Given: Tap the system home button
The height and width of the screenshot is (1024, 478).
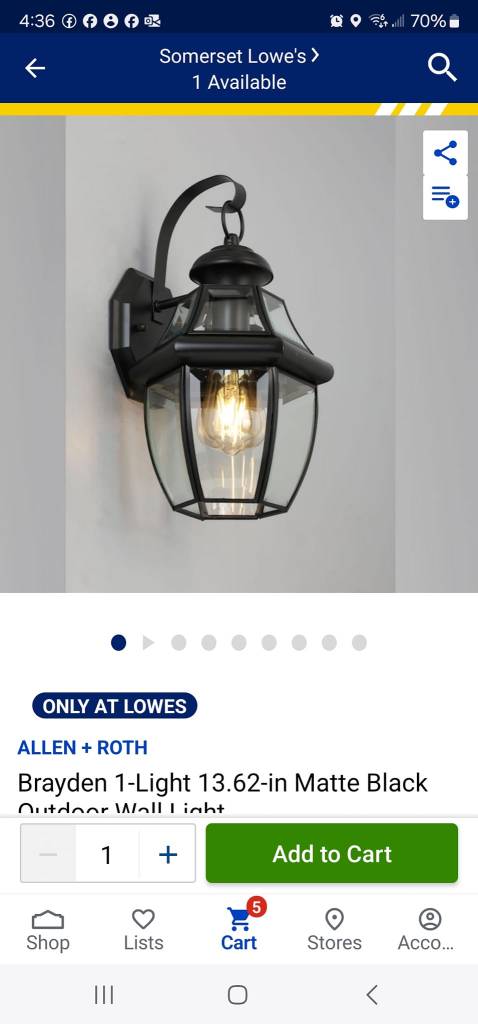Looking at the screenshot, I should click(x=238, y=995).
